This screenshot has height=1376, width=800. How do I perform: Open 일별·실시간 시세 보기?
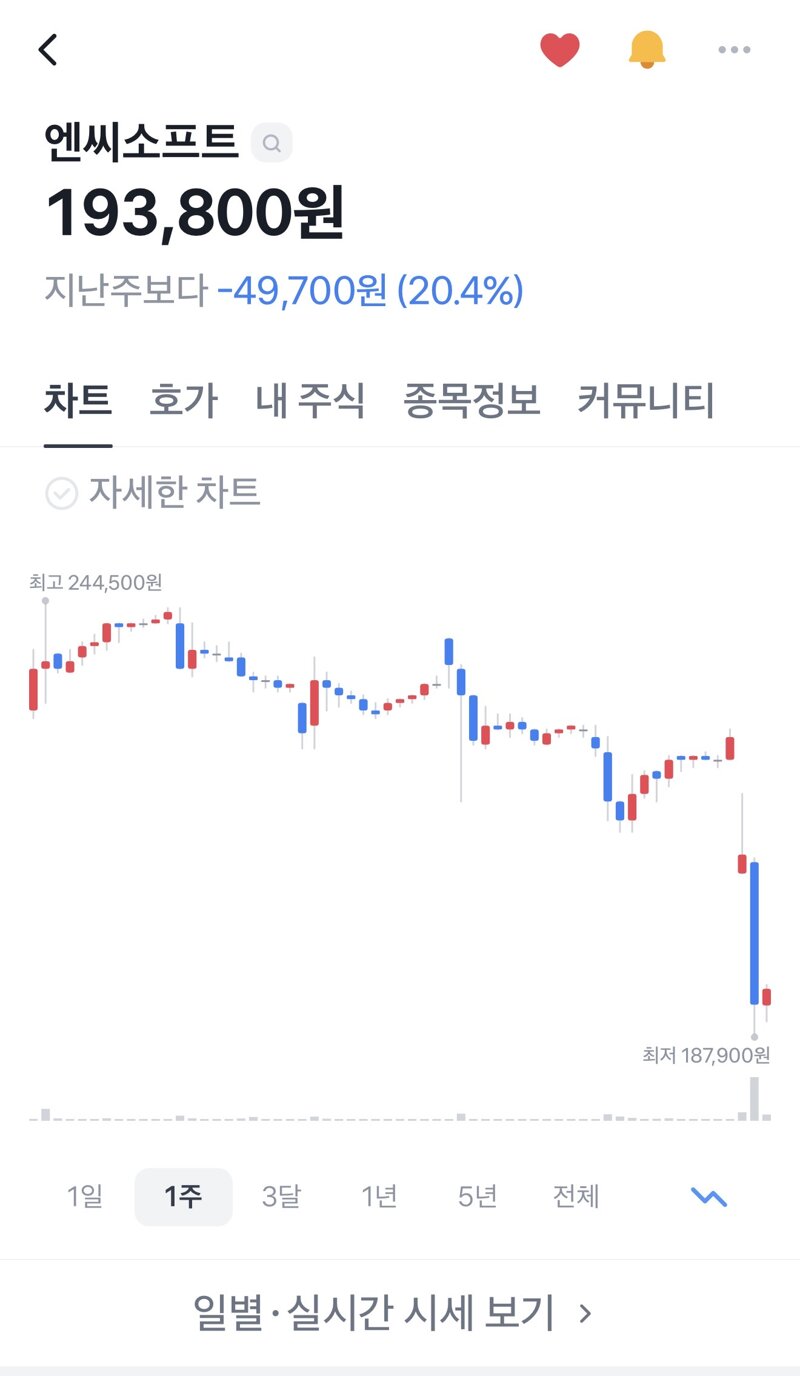click(392, 1312)
